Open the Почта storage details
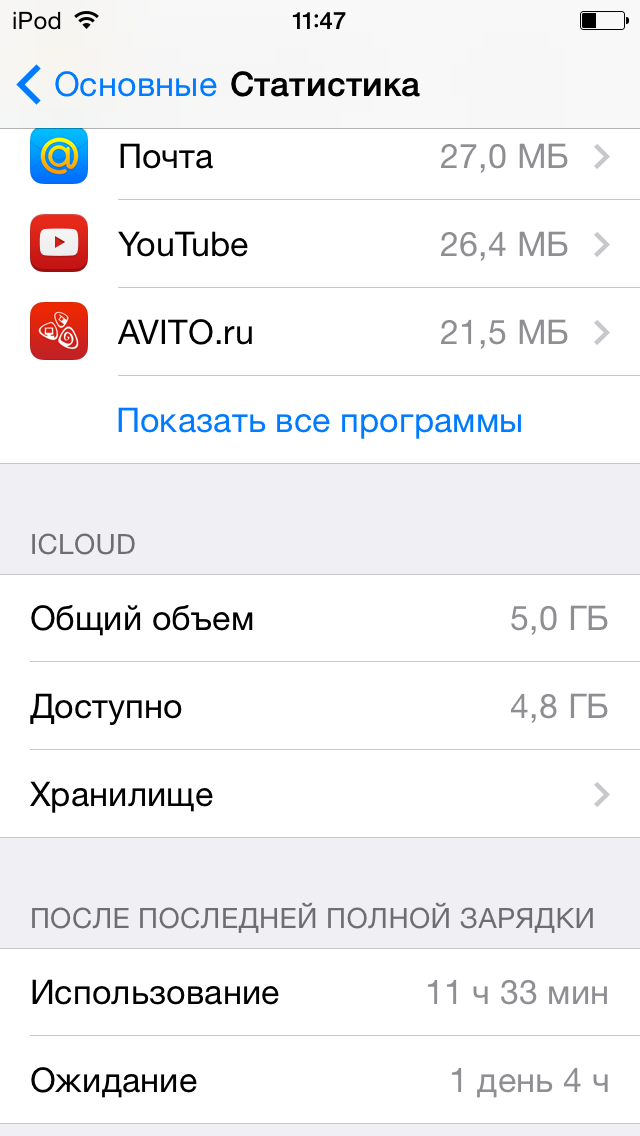 click(320, 156)
